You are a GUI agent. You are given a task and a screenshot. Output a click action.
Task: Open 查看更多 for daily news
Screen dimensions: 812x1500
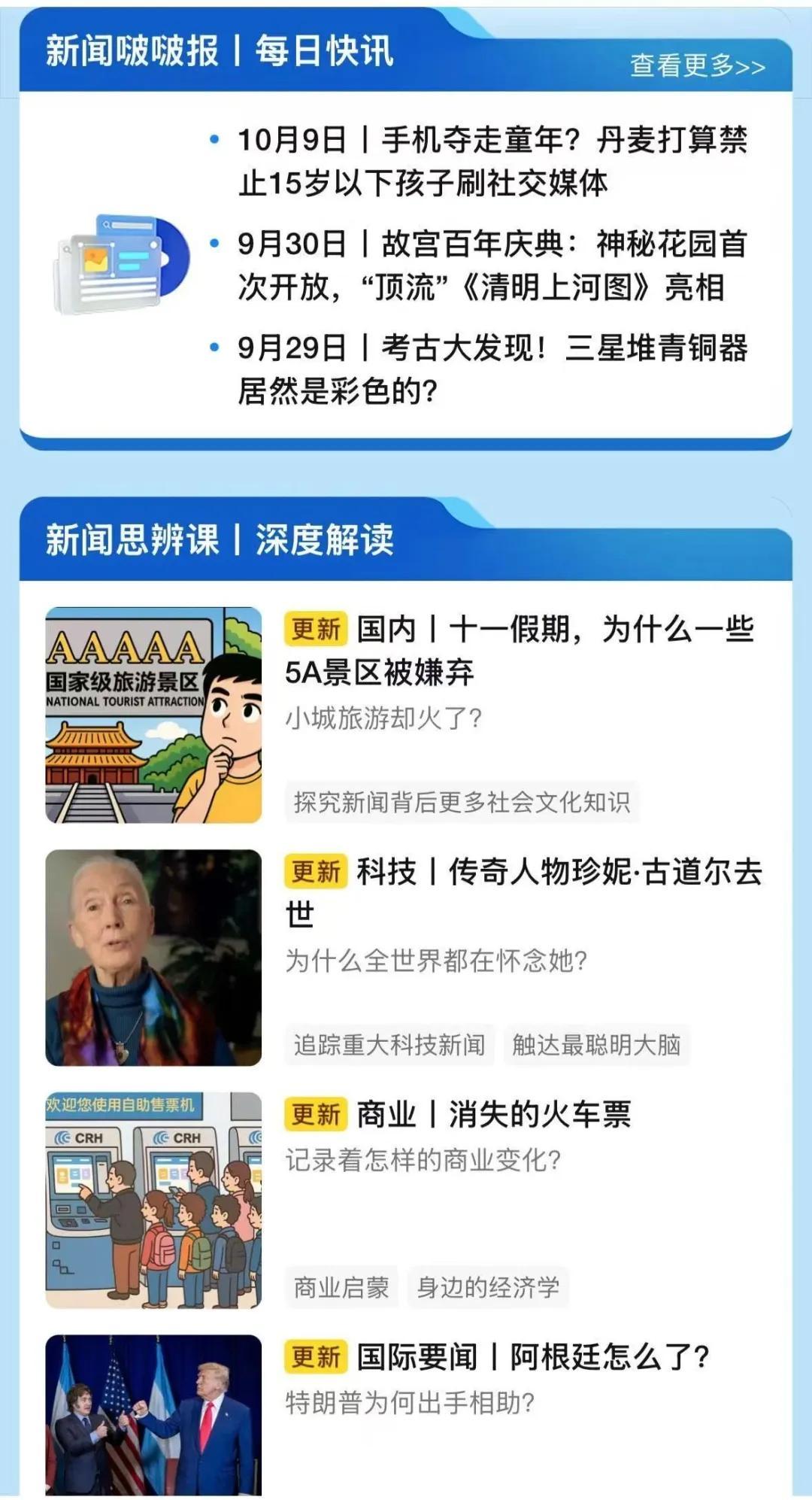tap(697, 65)
